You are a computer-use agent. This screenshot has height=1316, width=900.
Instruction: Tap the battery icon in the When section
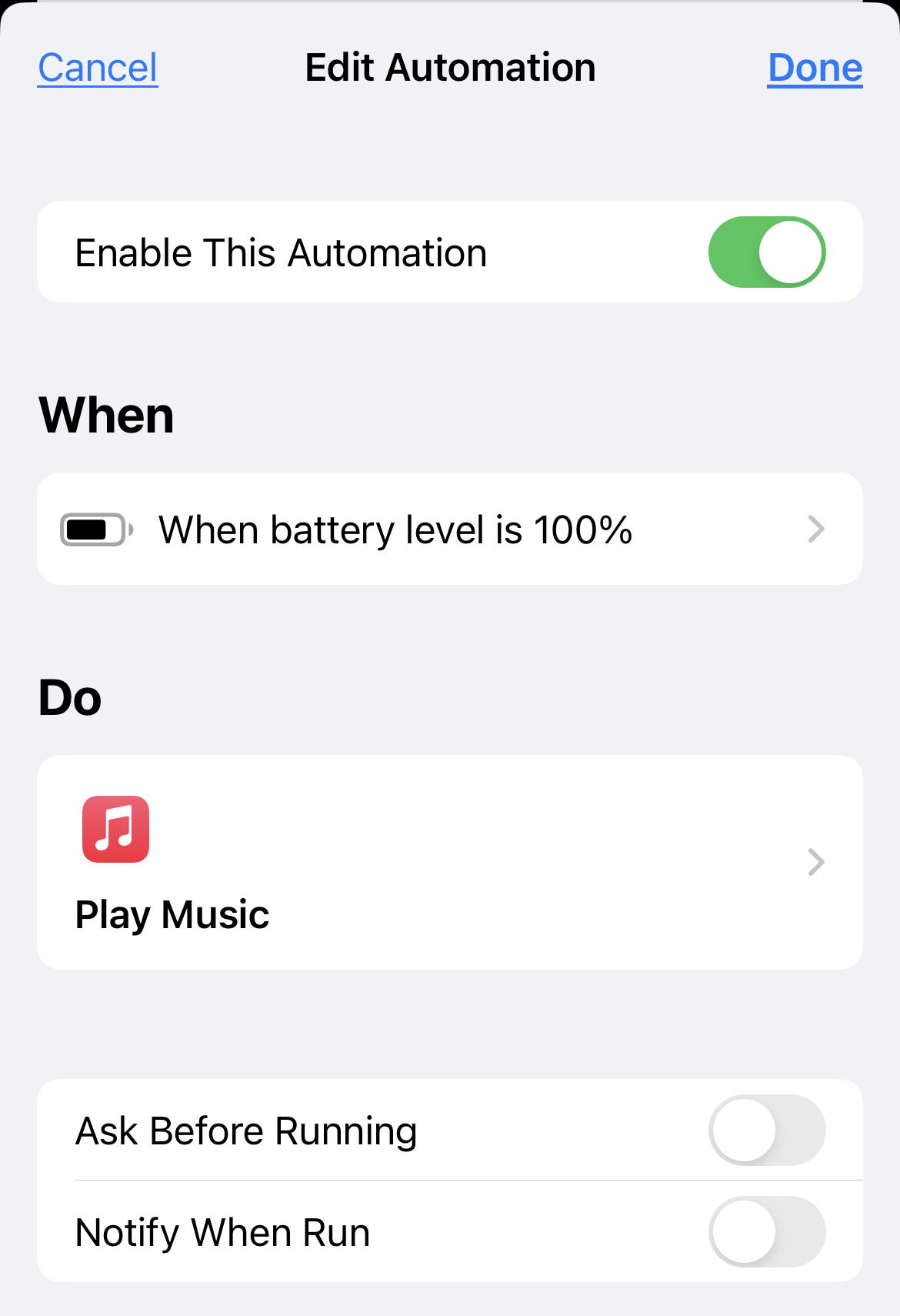pyautogui.click(x=94, y=528)
